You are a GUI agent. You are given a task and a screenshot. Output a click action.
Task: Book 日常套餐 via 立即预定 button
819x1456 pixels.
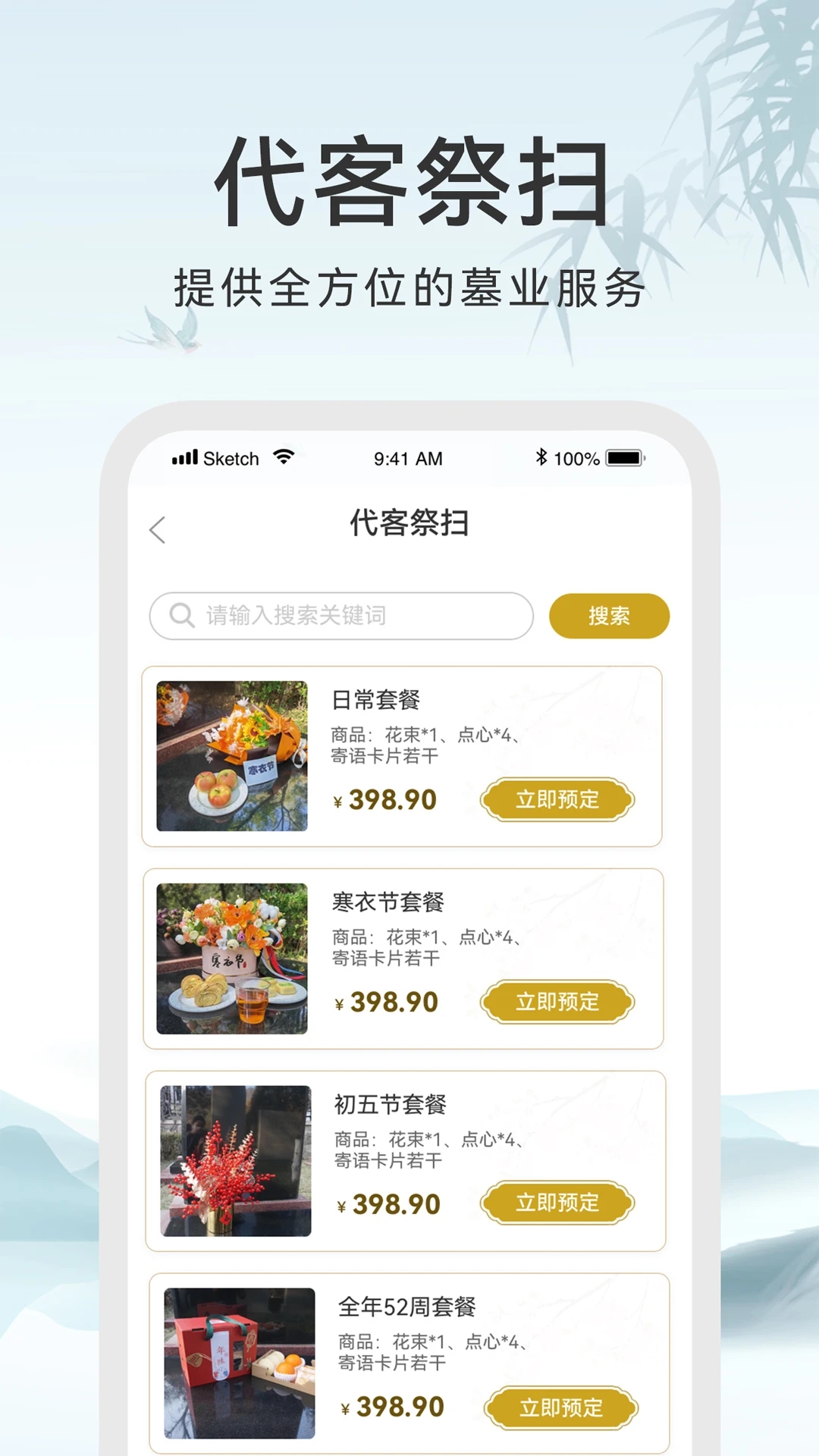tap(557, 799)
